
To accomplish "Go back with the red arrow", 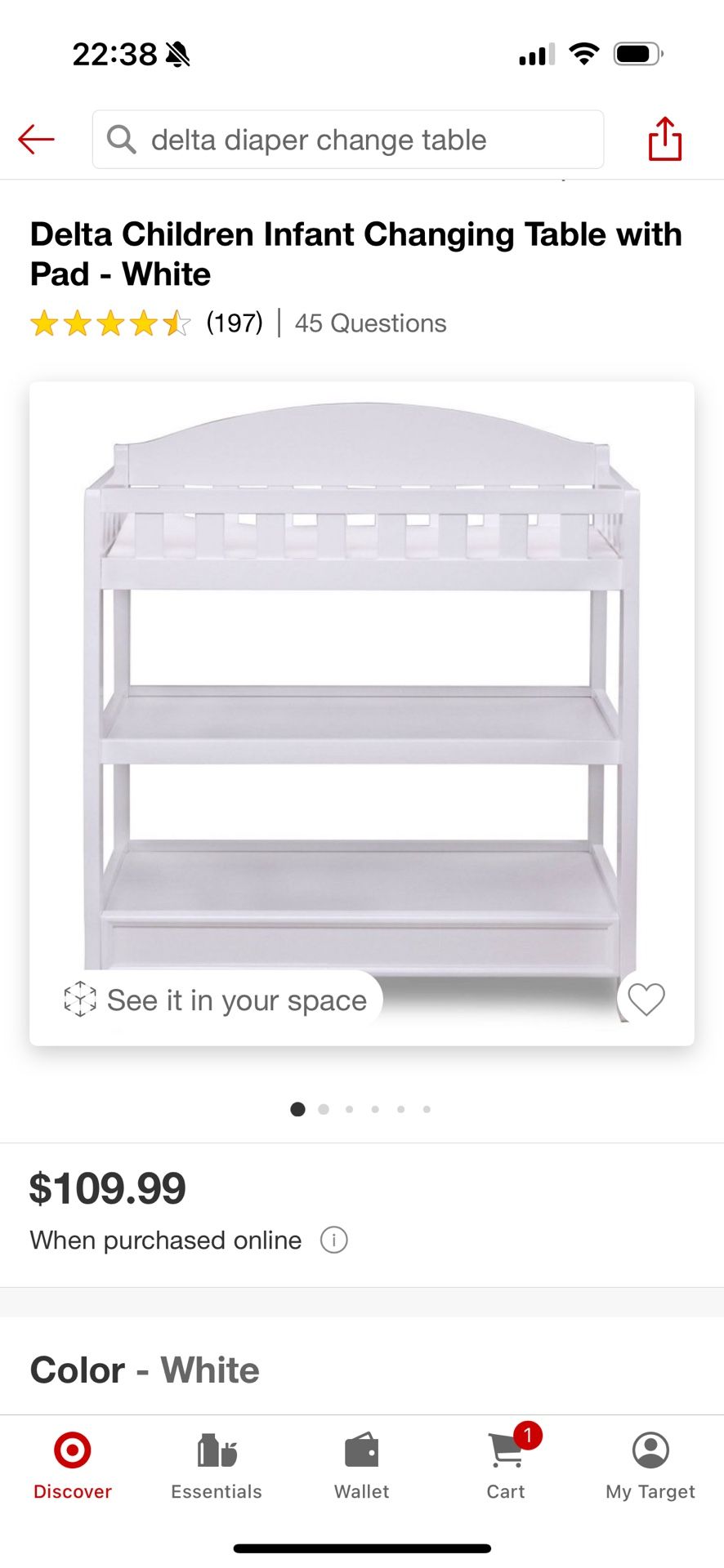I will pyautogui.click(x=36, y=139).
